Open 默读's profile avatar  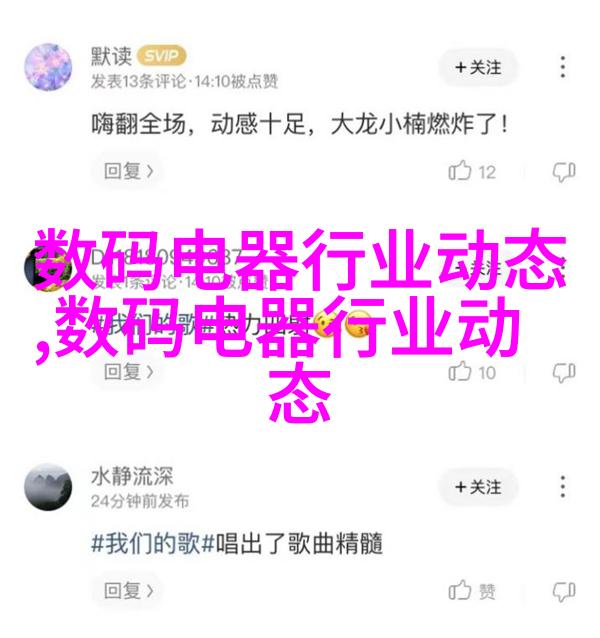pos(49,67)
